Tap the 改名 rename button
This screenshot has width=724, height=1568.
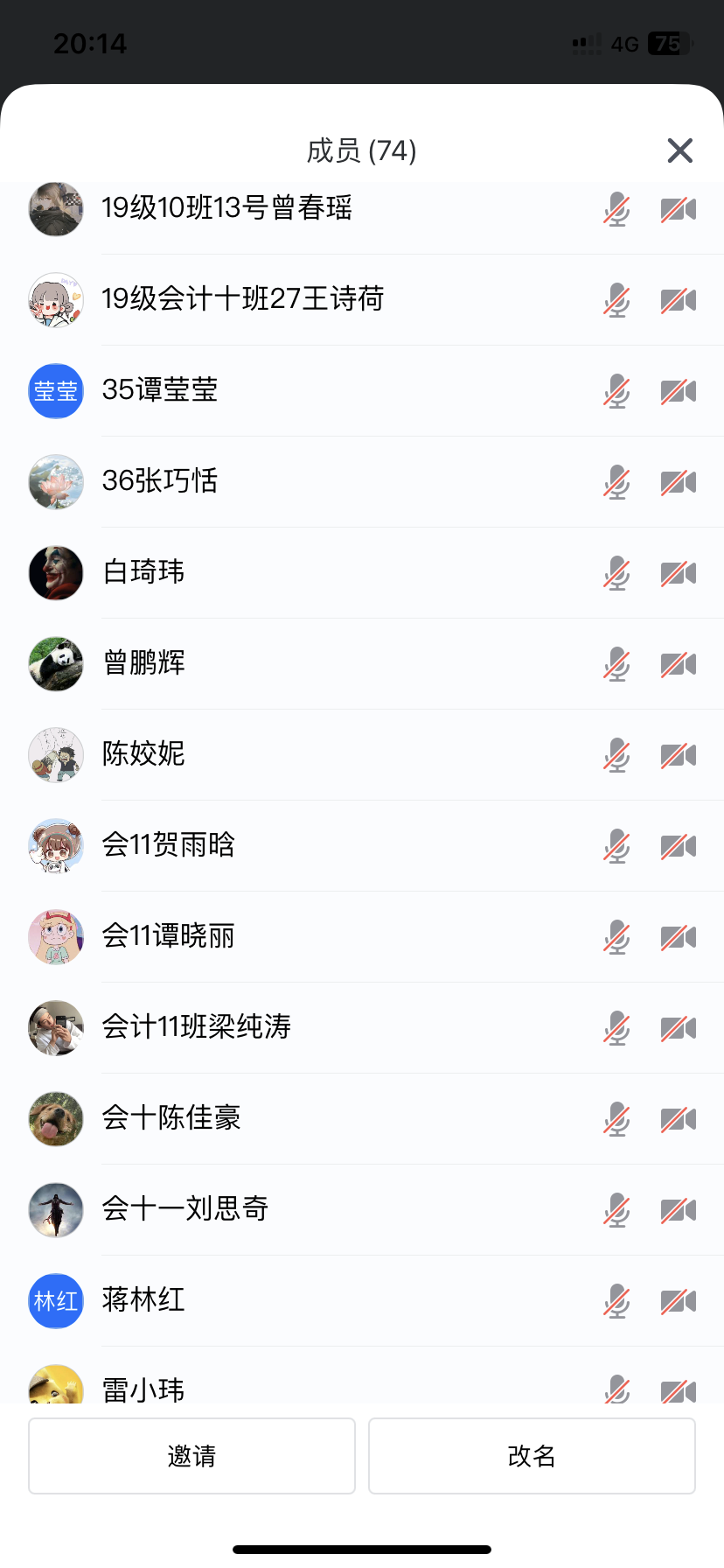click(x=532, y=1455)
